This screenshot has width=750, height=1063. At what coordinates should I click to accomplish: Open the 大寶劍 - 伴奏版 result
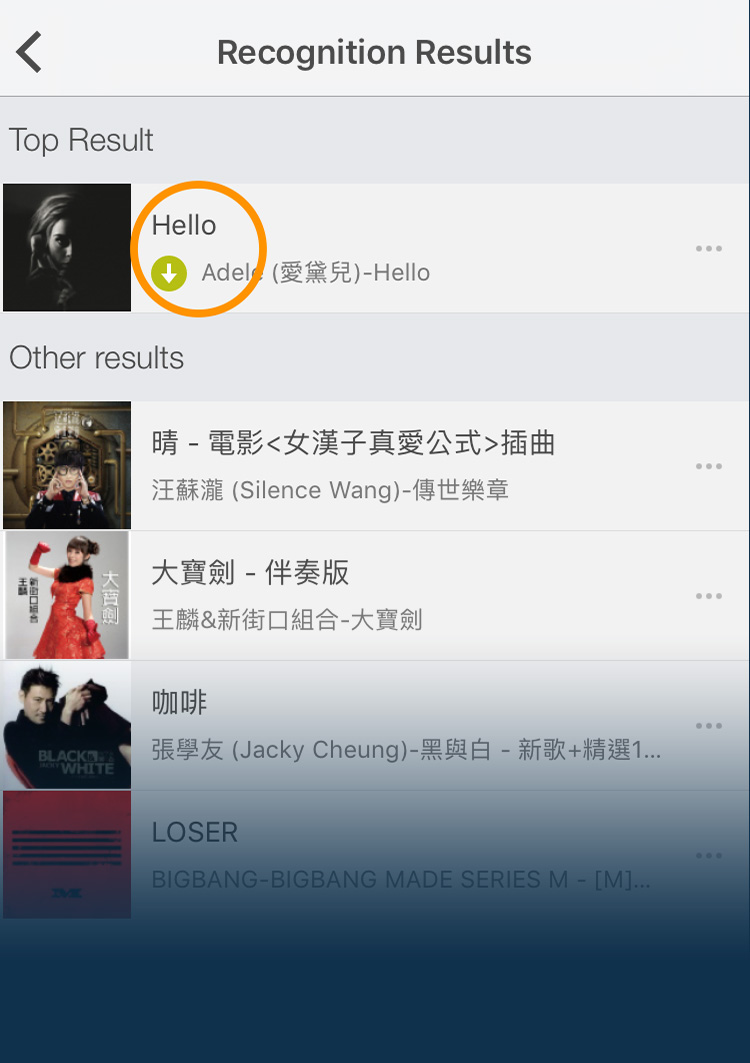[400, 596]
